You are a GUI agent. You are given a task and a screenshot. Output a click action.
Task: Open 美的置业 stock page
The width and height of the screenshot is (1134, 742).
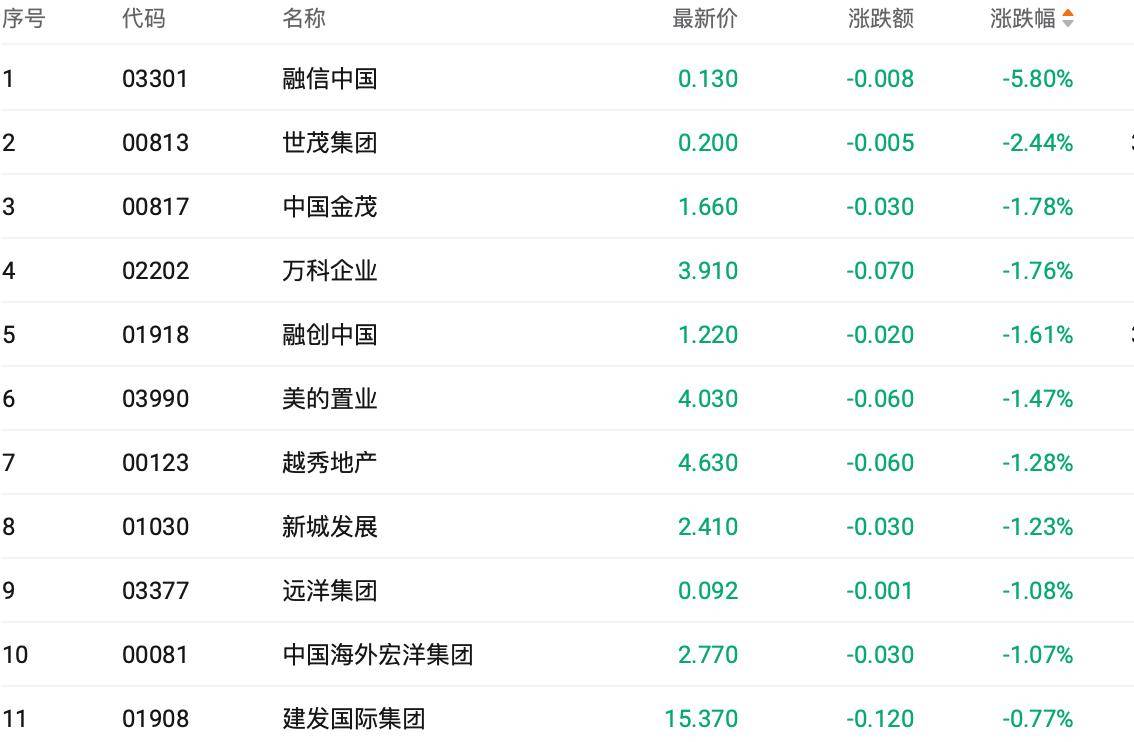point(329,399)
